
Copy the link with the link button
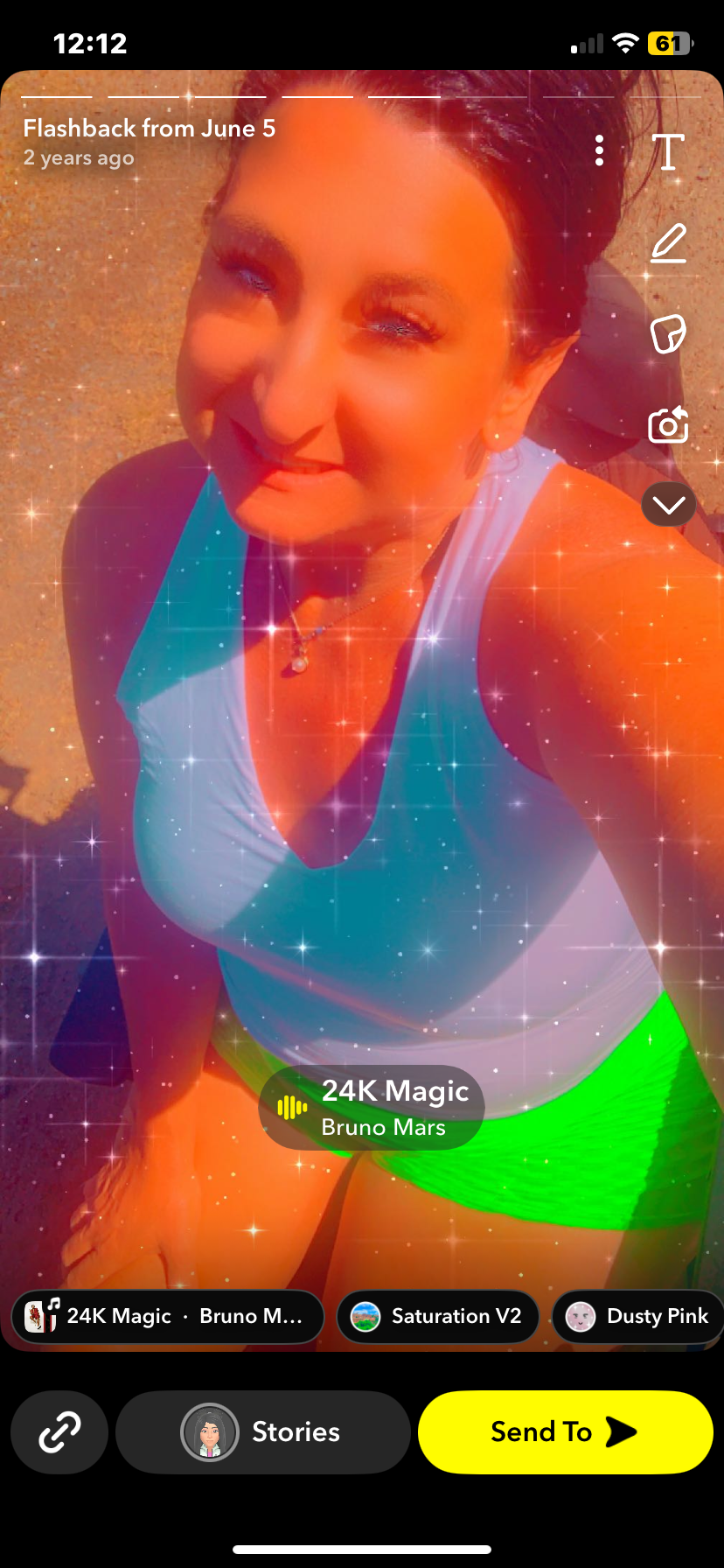click(x=59, y=1432)
